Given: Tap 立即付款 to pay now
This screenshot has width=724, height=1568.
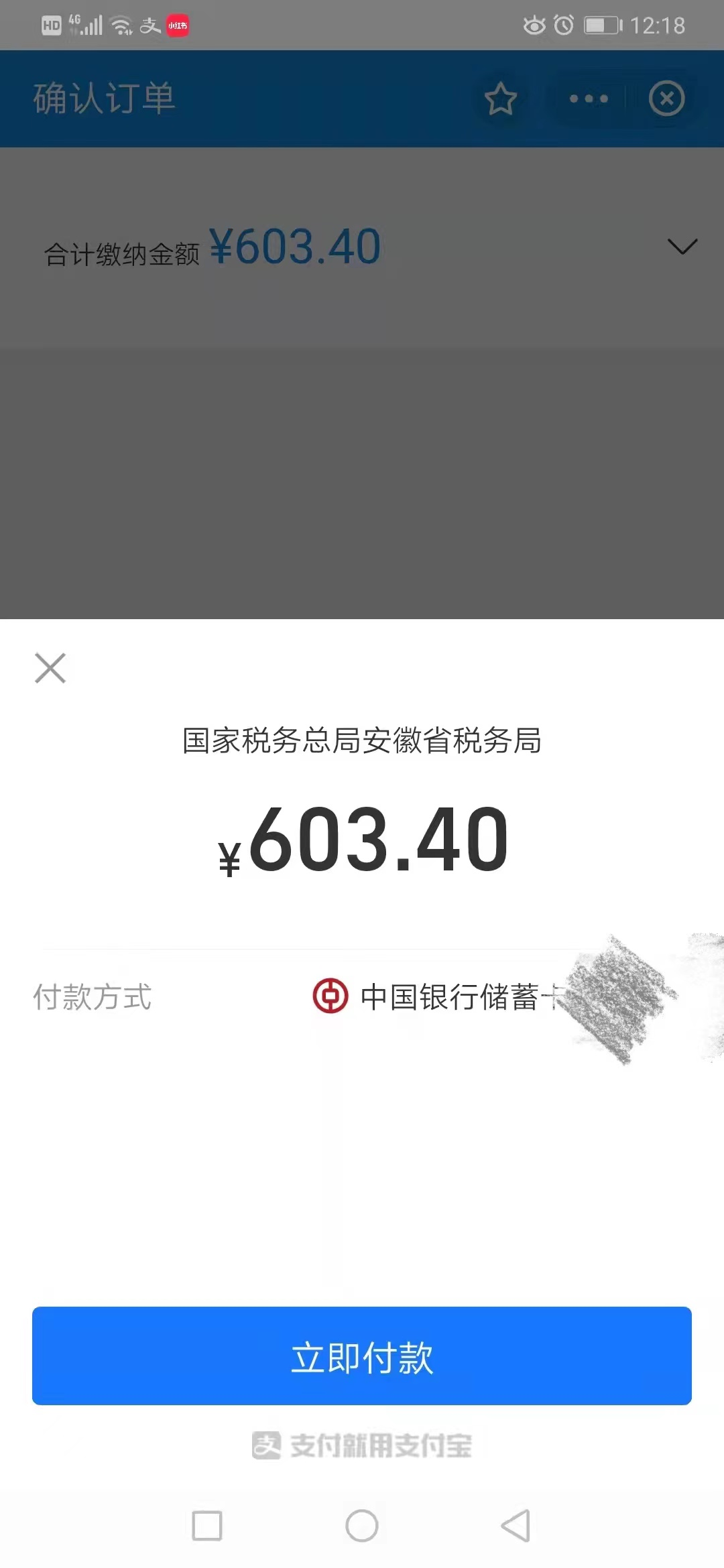Looking at the screenshot, I should coord(362,1356).
